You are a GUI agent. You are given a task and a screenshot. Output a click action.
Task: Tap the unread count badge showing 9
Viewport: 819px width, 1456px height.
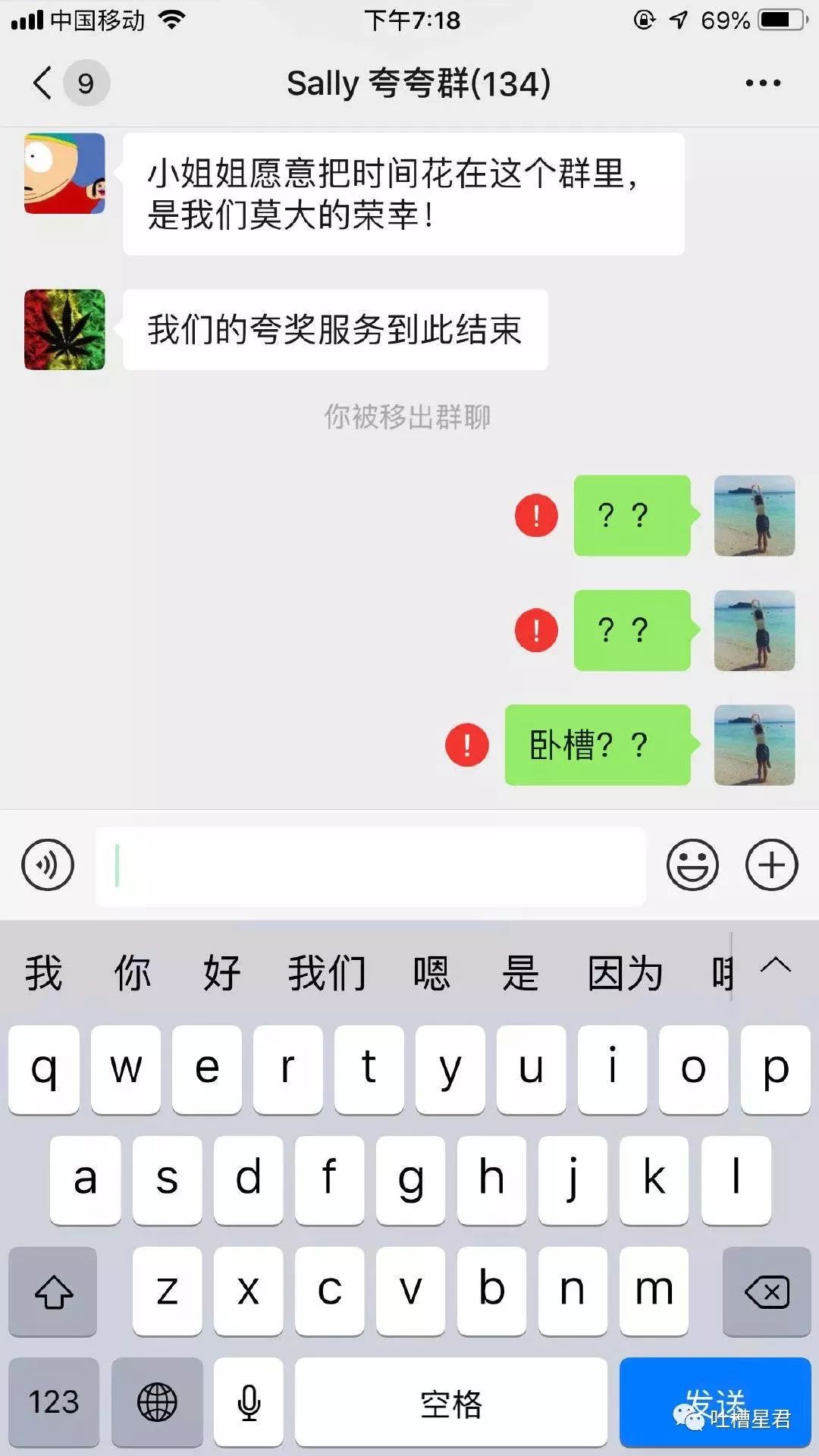[x=86, y=83]
